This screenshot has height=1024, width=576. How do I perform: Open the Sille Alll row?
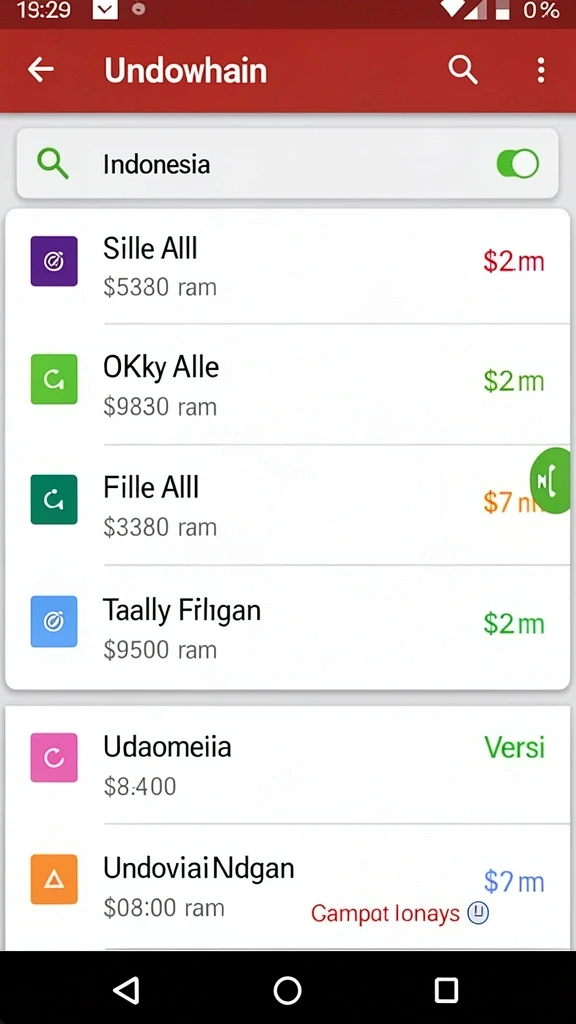[x=287, y=266]
